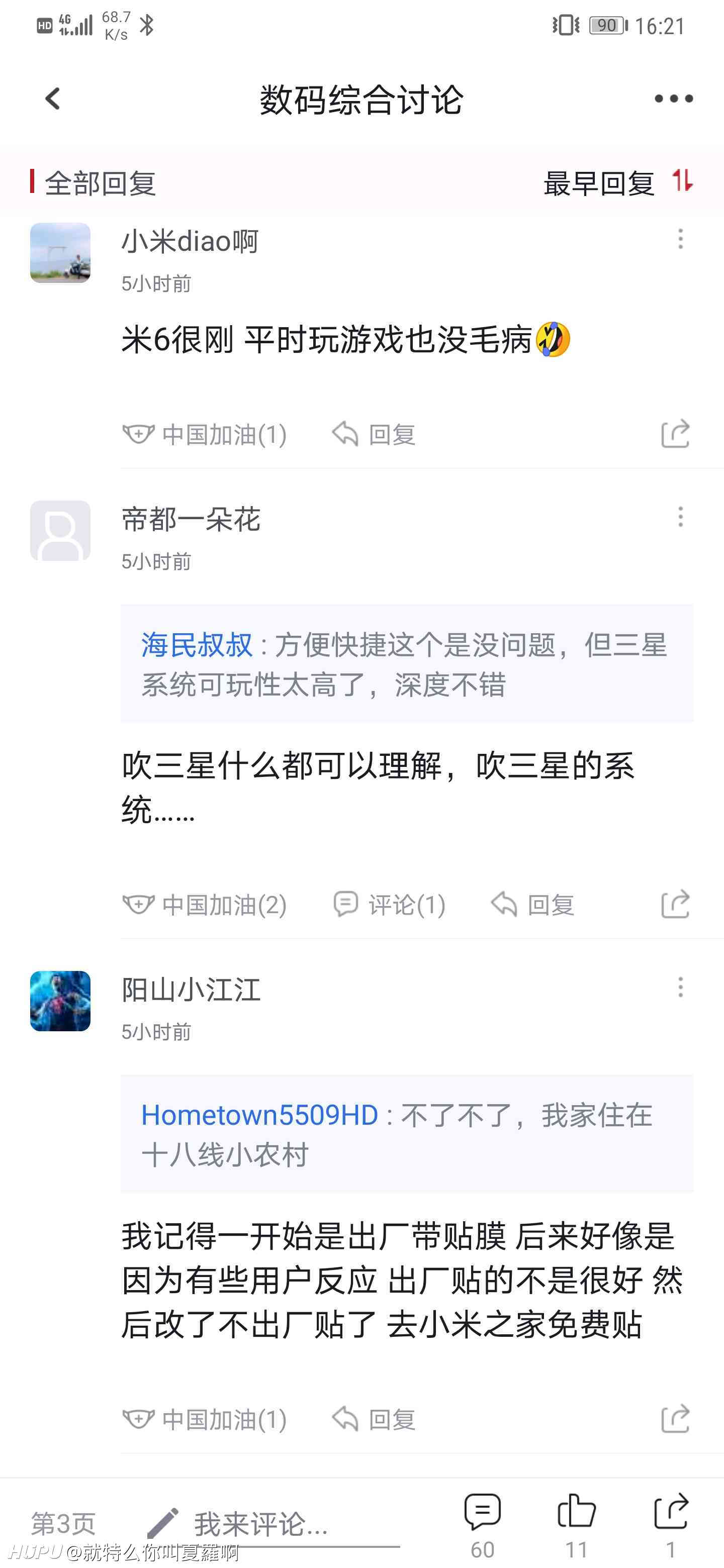This screenshot has height=1568, width=724.
Task: Go back using the top arrow
Action: 53,99
